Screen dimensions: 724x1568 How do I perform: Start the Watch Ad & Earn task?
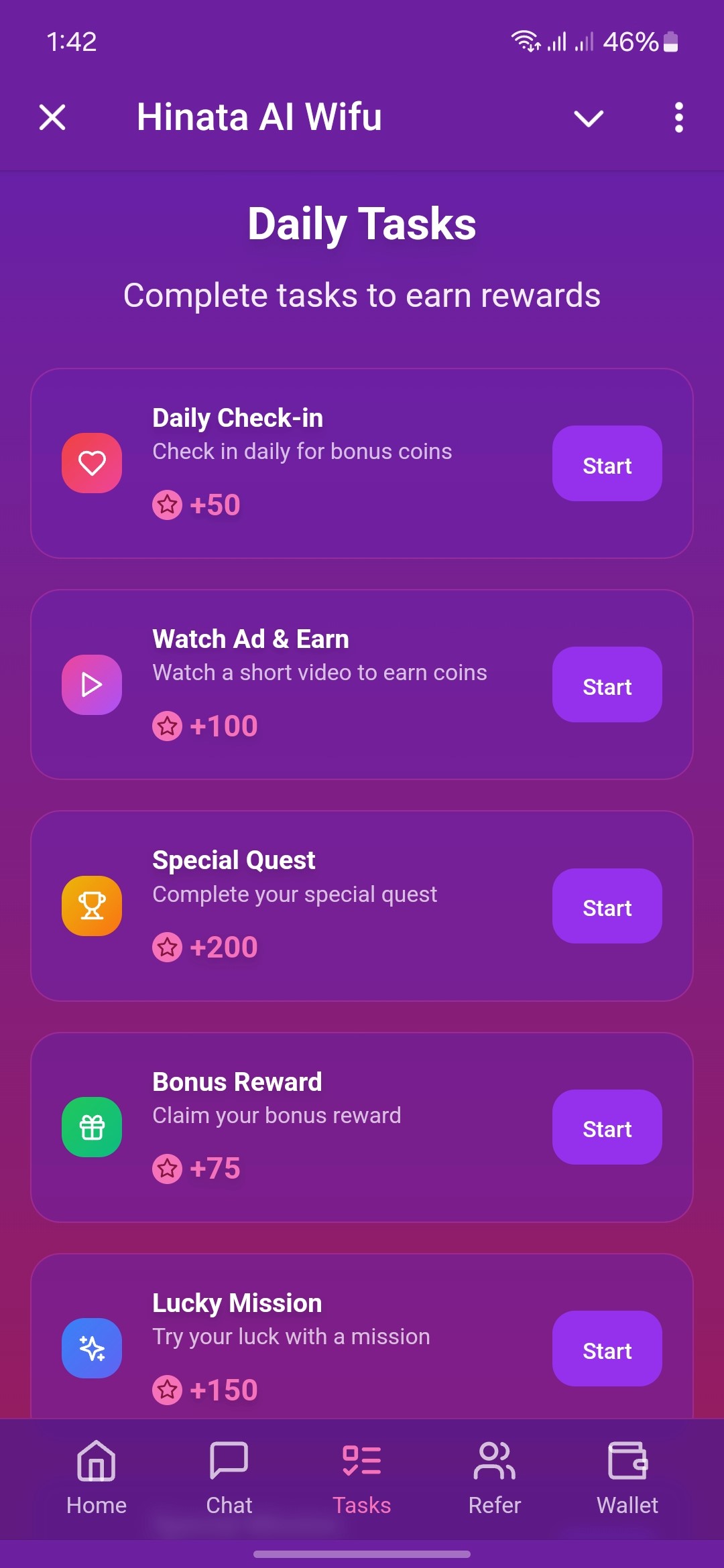tap(607, 685)
